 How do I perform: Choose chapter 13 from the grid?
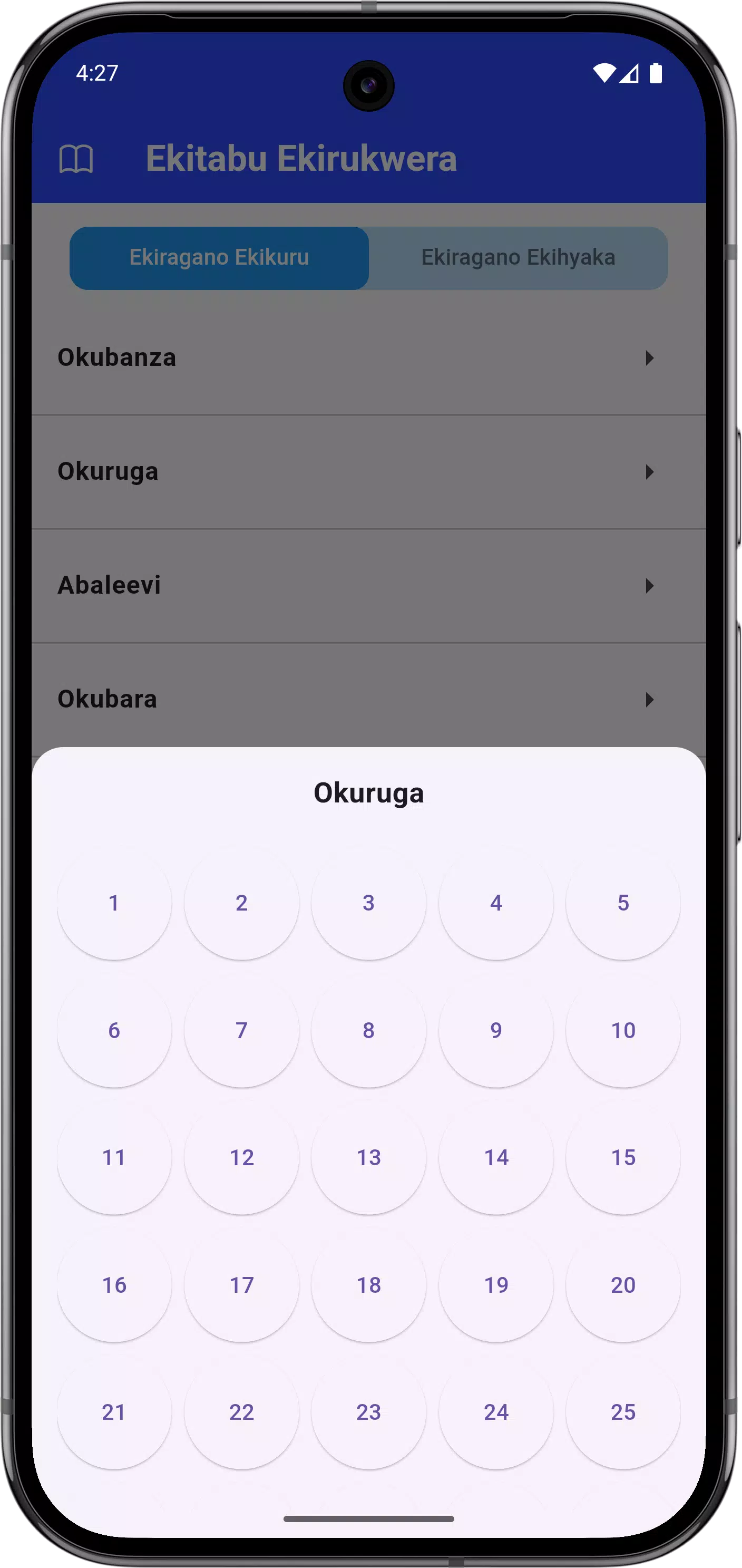[368, 1158]
